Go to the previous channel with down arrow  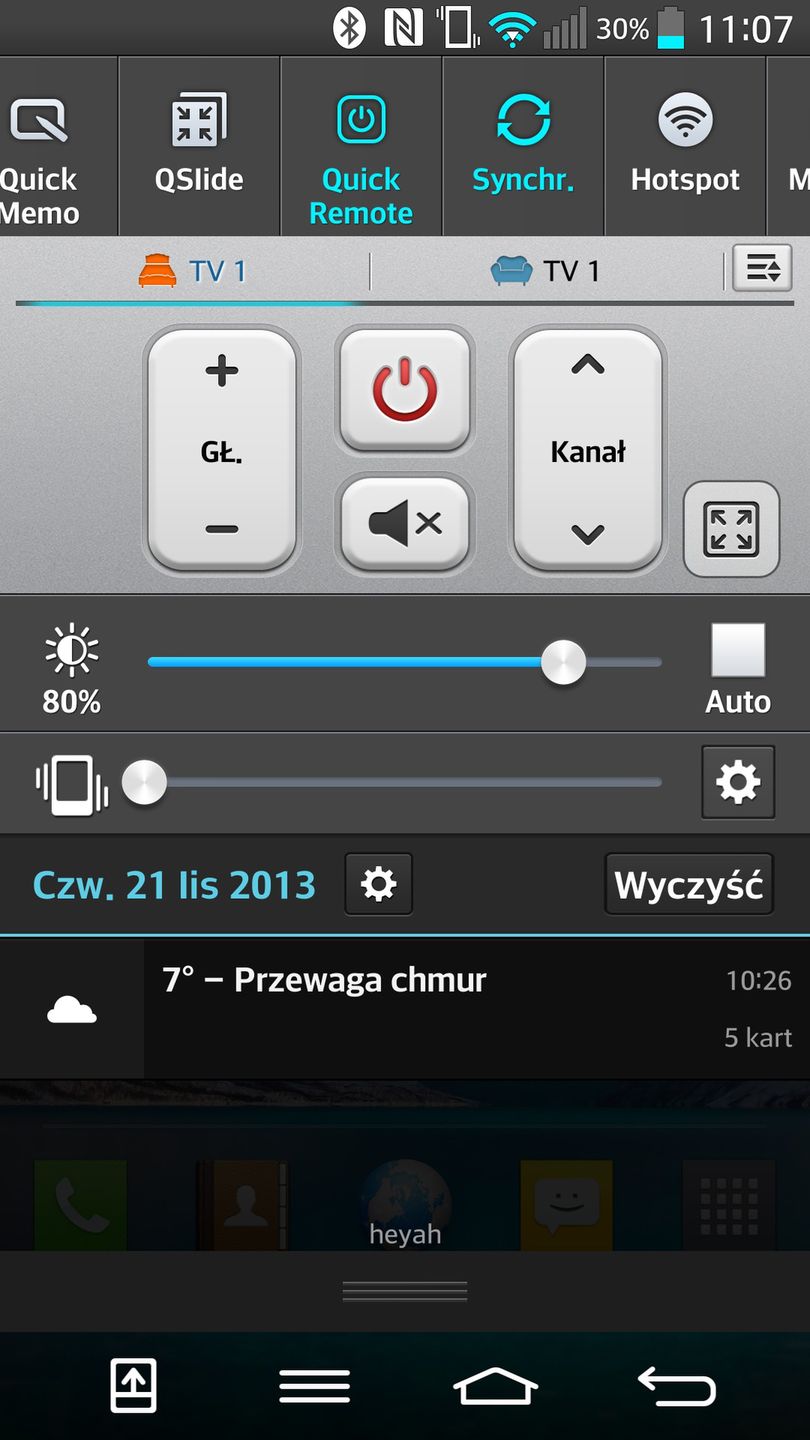tap(588, 534)
